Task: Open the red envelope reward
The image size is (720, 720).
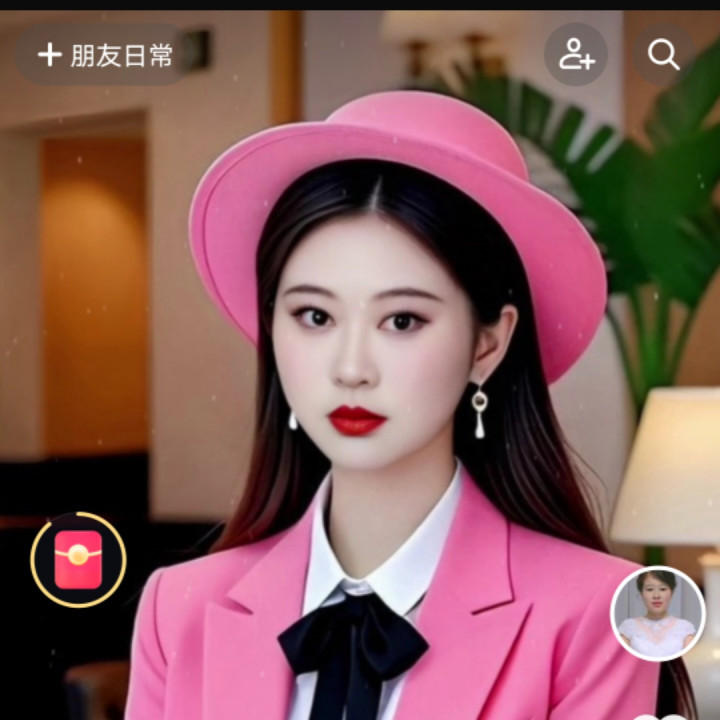Action: click(x=78, y=560)
